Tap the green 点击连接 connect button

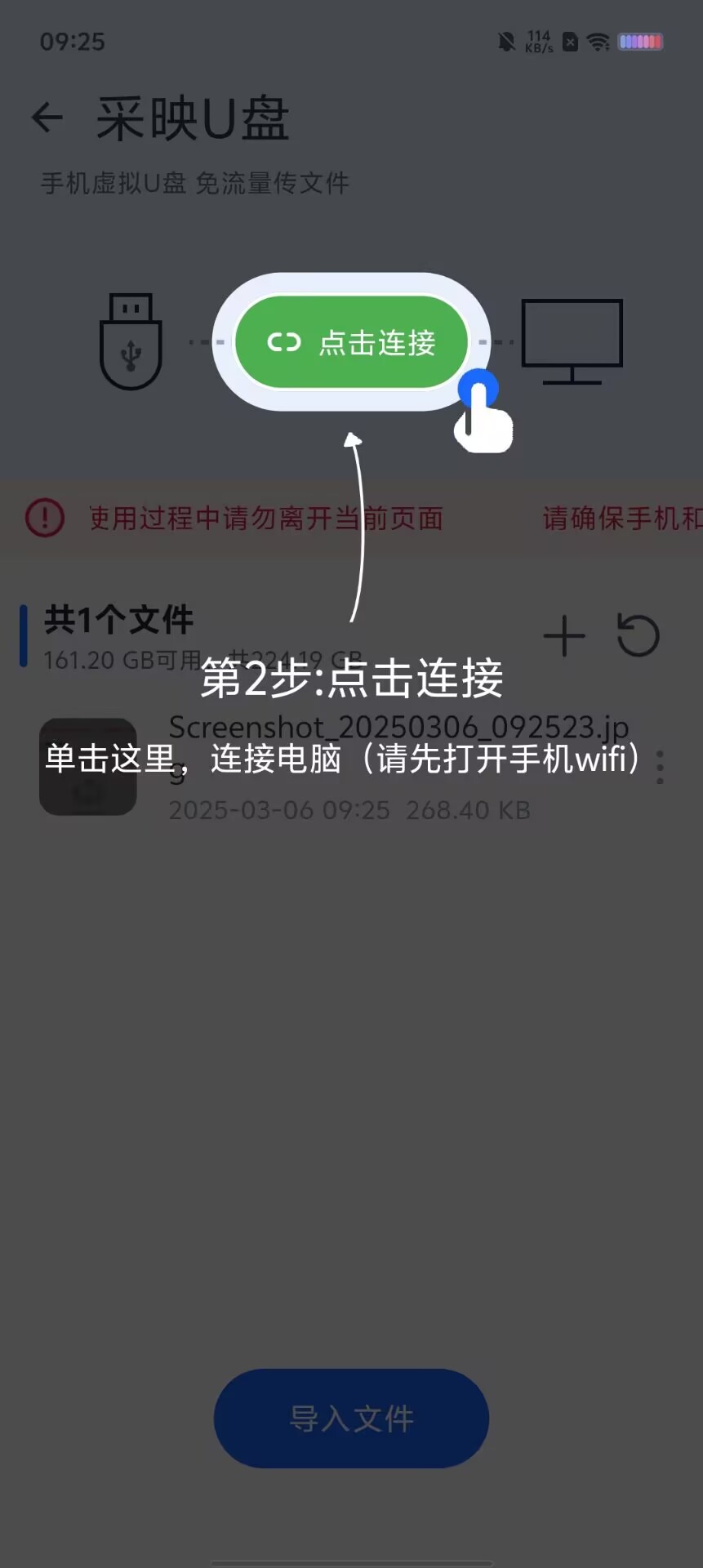(351, 342)
